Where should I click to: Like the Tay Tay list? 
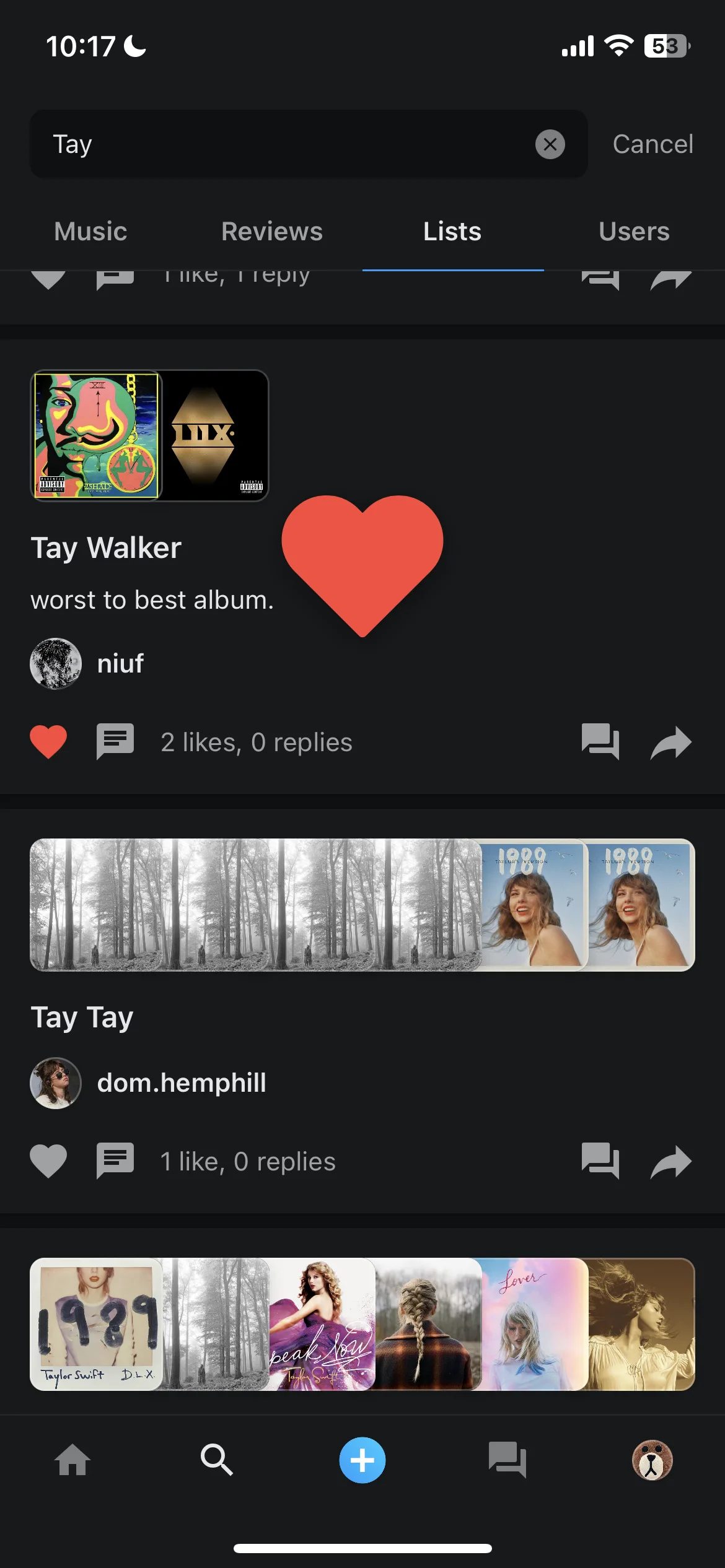coord(48,1161)
